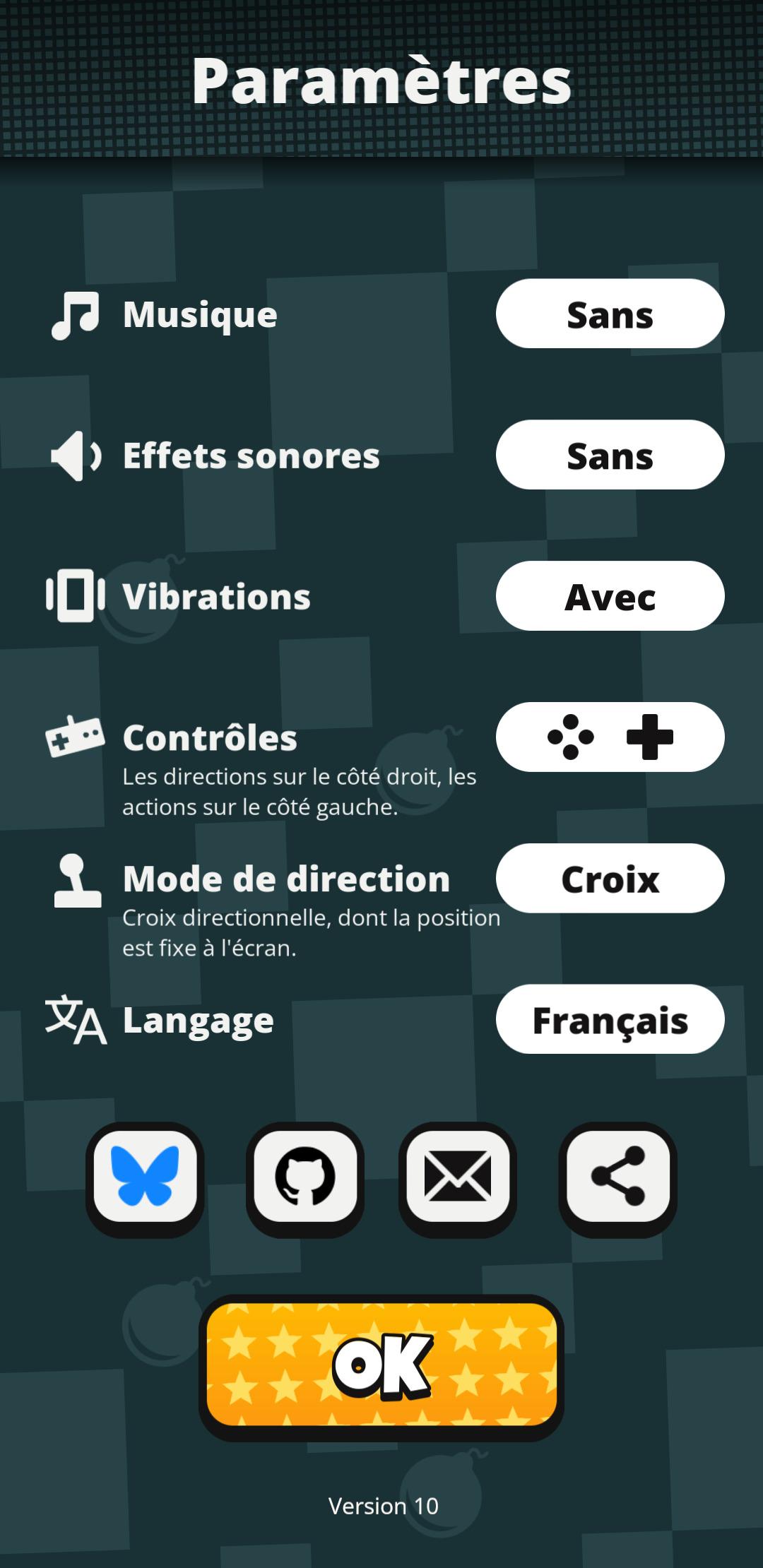Open the Bluesky butterfly link

pos(145,1176)
